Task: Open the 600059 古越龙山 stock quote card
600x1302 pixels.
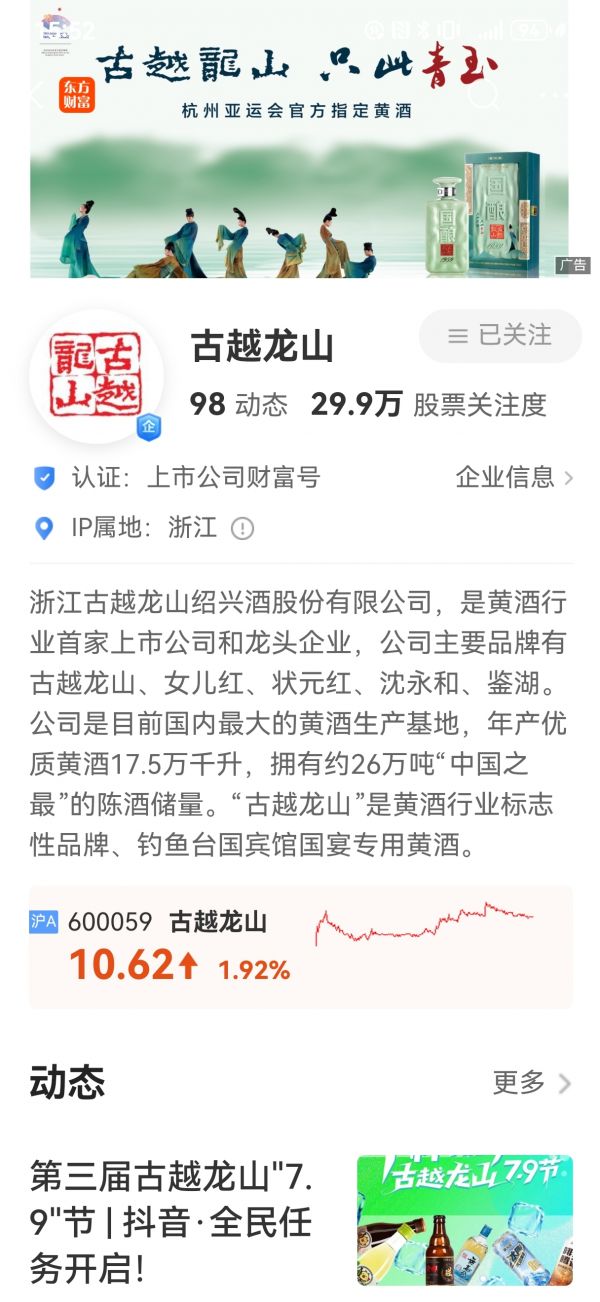Action: click(x=300, y=946)
